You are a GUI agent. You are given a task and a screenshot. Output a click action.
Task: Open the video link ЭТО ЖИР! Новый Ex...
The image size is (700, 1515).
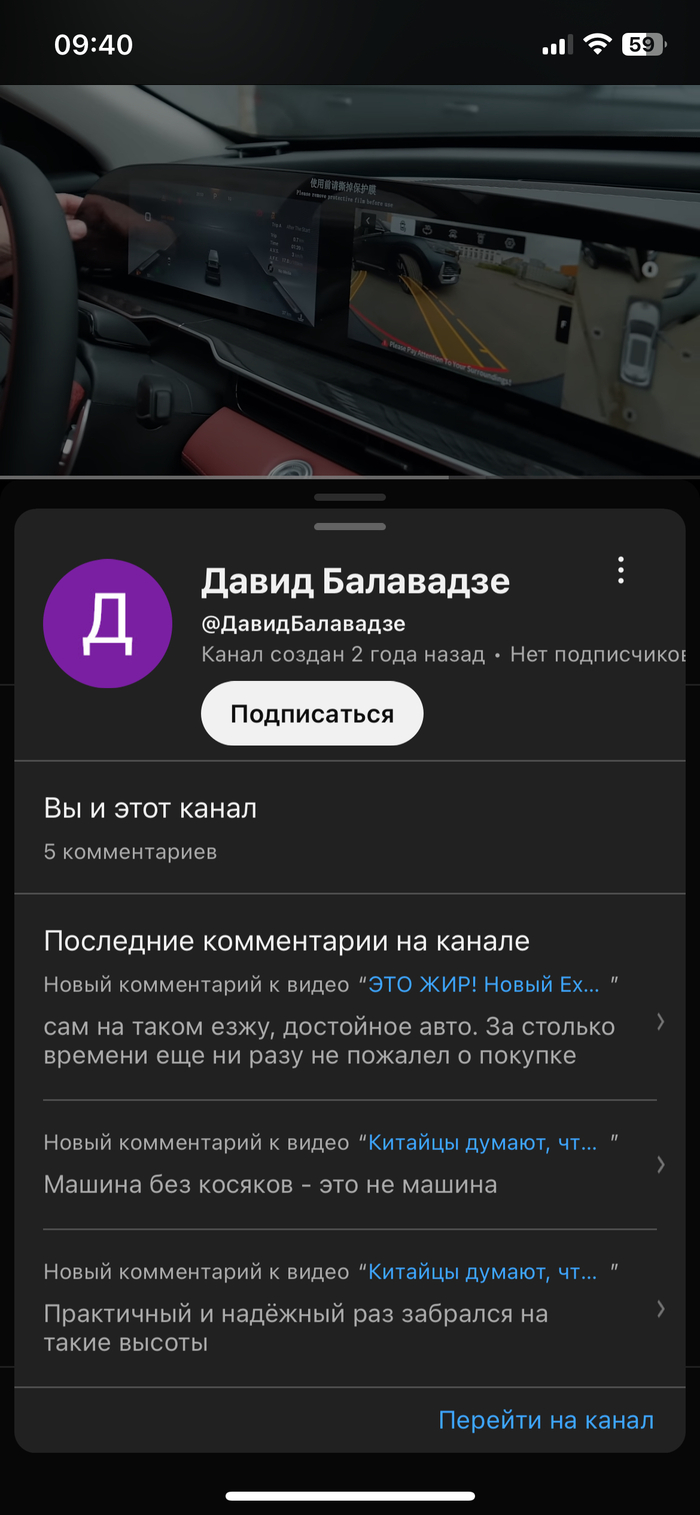tap(484, 985)
